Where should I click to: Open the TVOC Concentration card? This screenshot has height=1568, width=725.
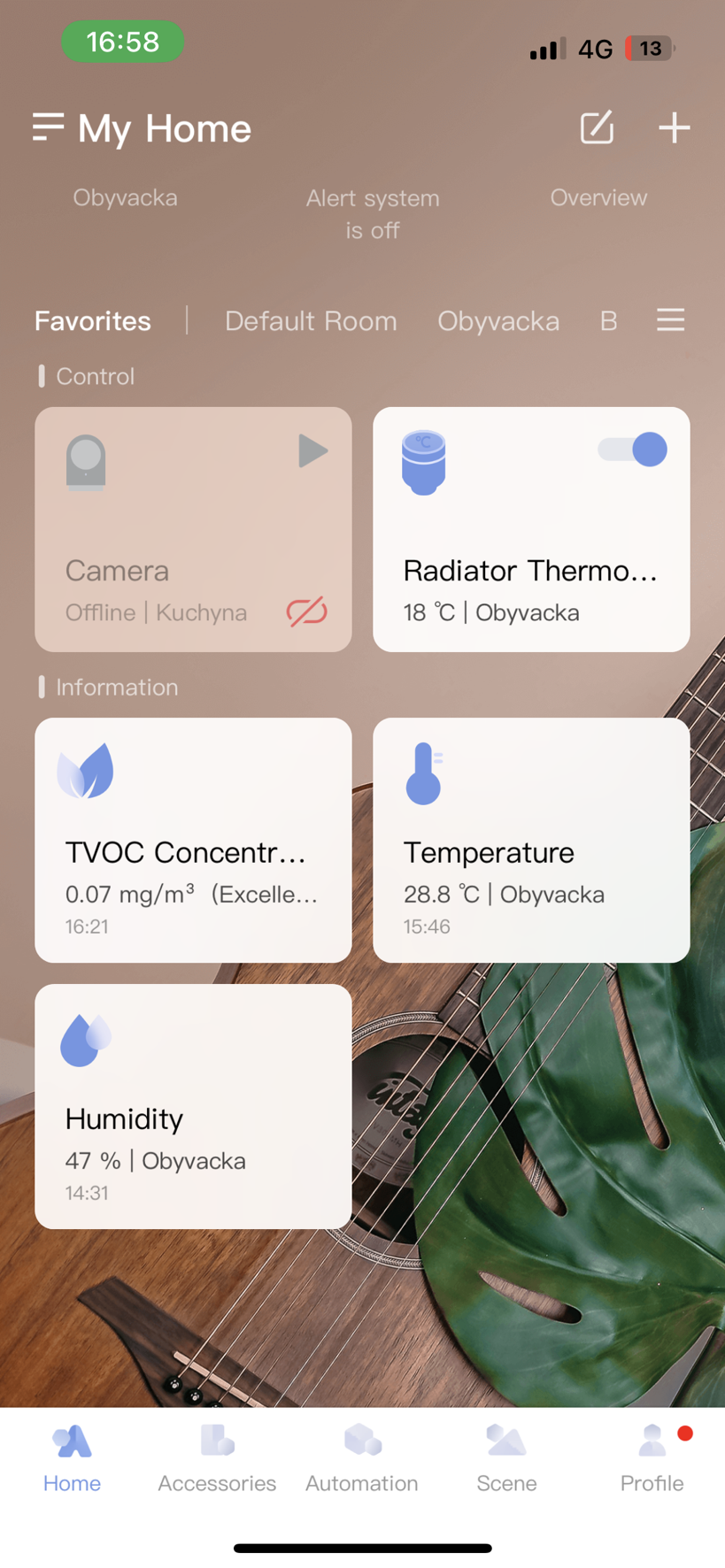[x=193, y=840]
